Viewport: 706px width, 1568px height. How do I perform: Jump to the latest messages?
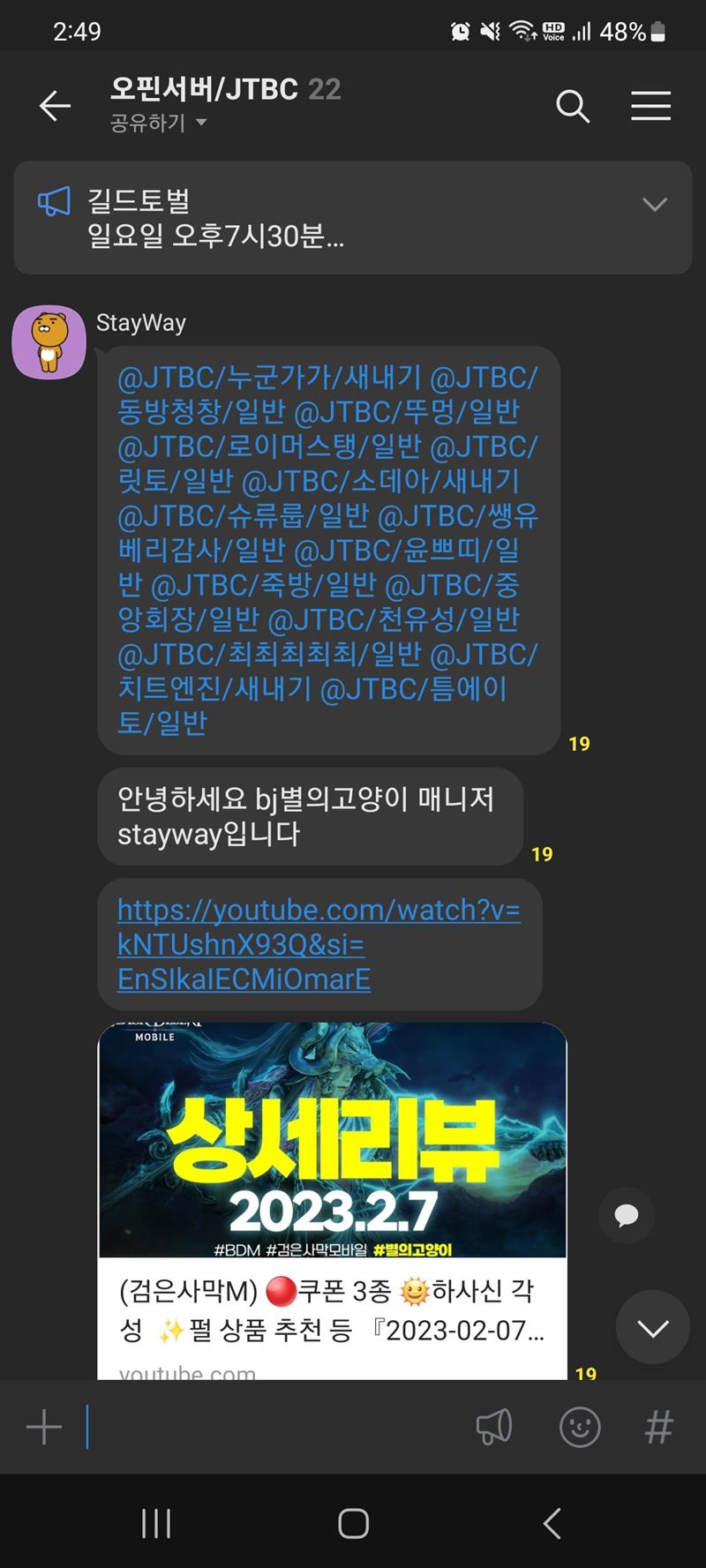coord(652,1328)
